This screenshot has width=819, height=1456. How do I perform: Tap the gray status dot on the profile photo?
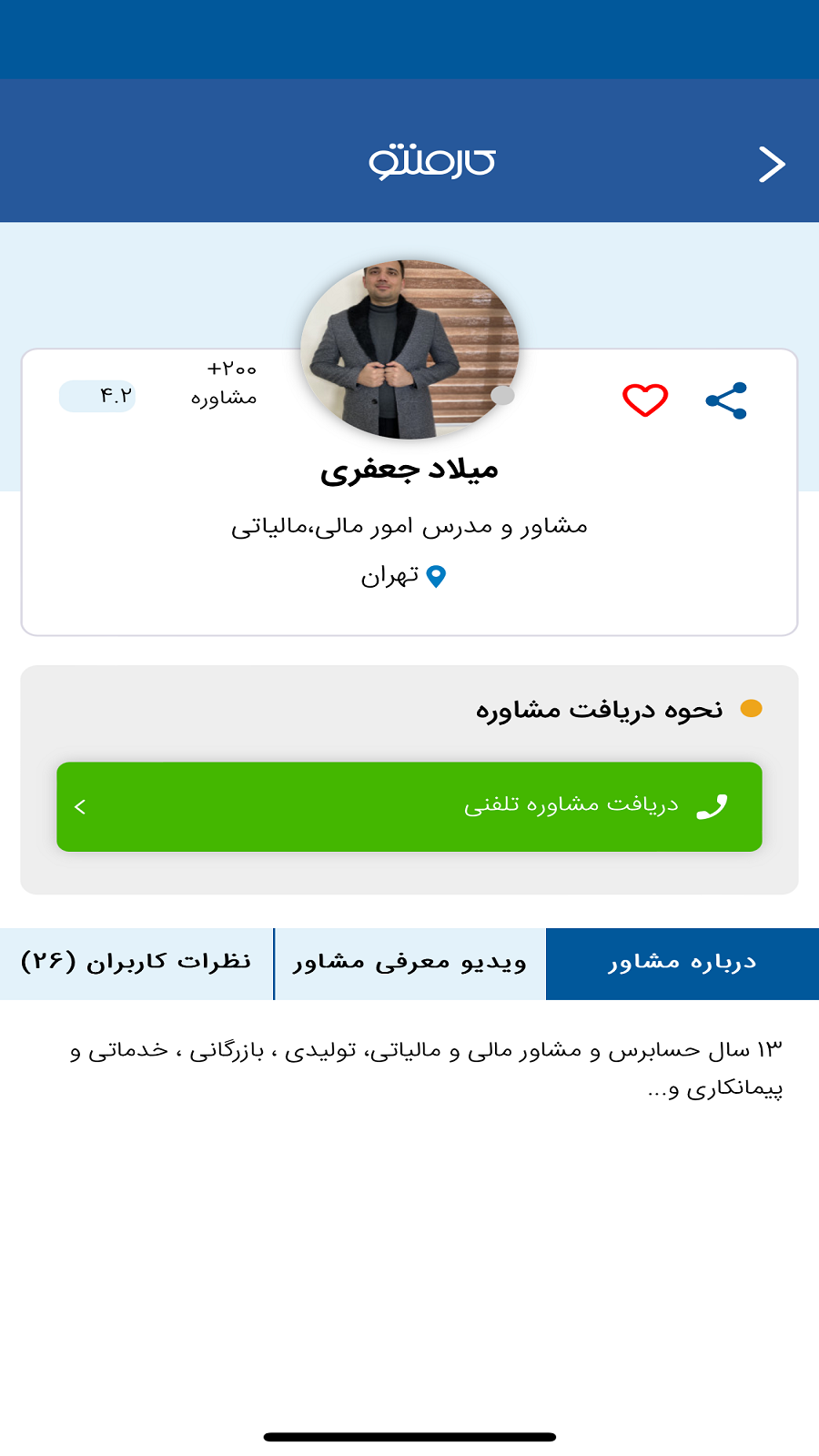click(x=501, y=396)
